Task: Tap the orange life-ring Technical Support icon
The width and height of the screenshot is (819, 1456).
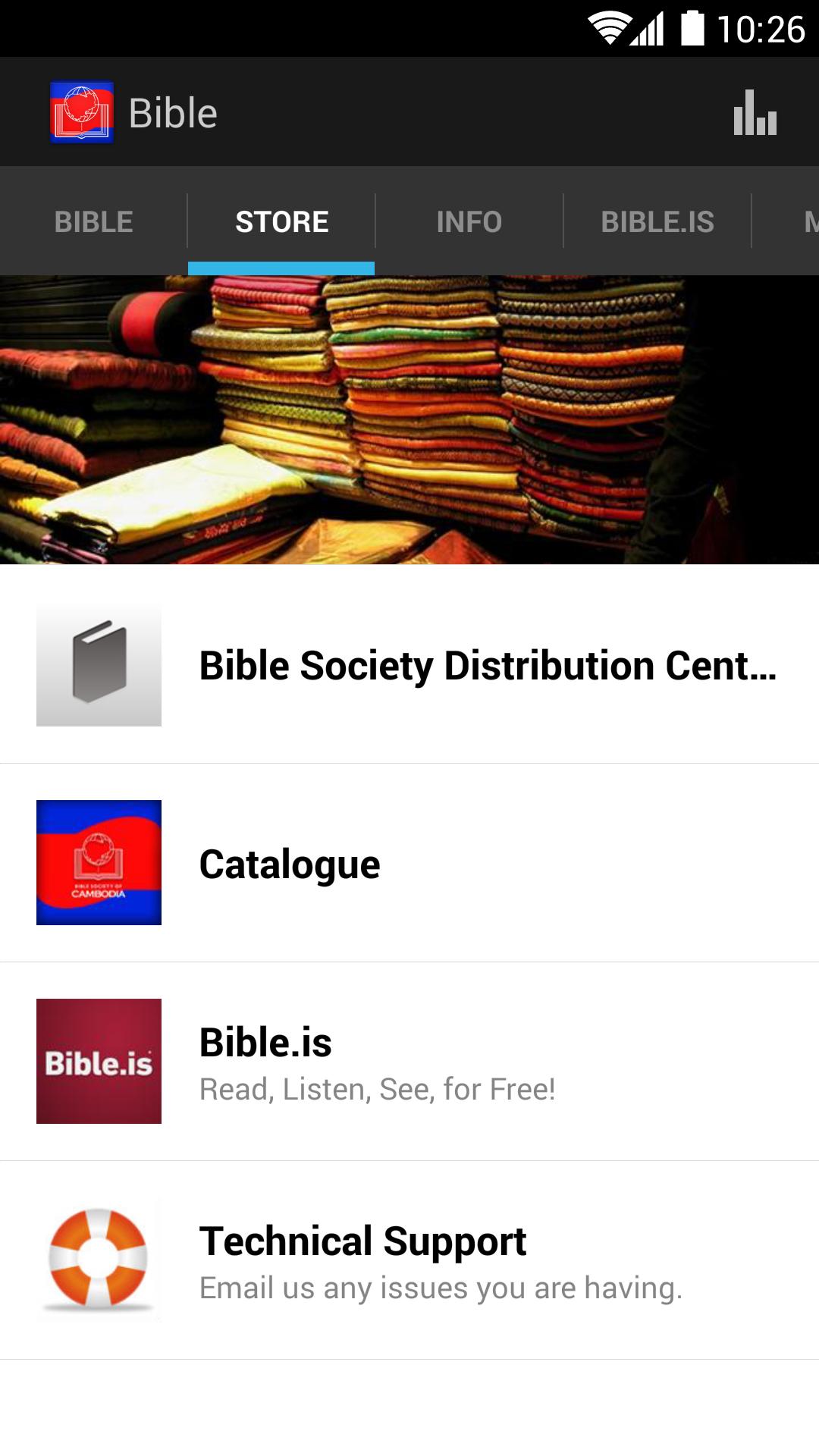Action: [99, 1258]
